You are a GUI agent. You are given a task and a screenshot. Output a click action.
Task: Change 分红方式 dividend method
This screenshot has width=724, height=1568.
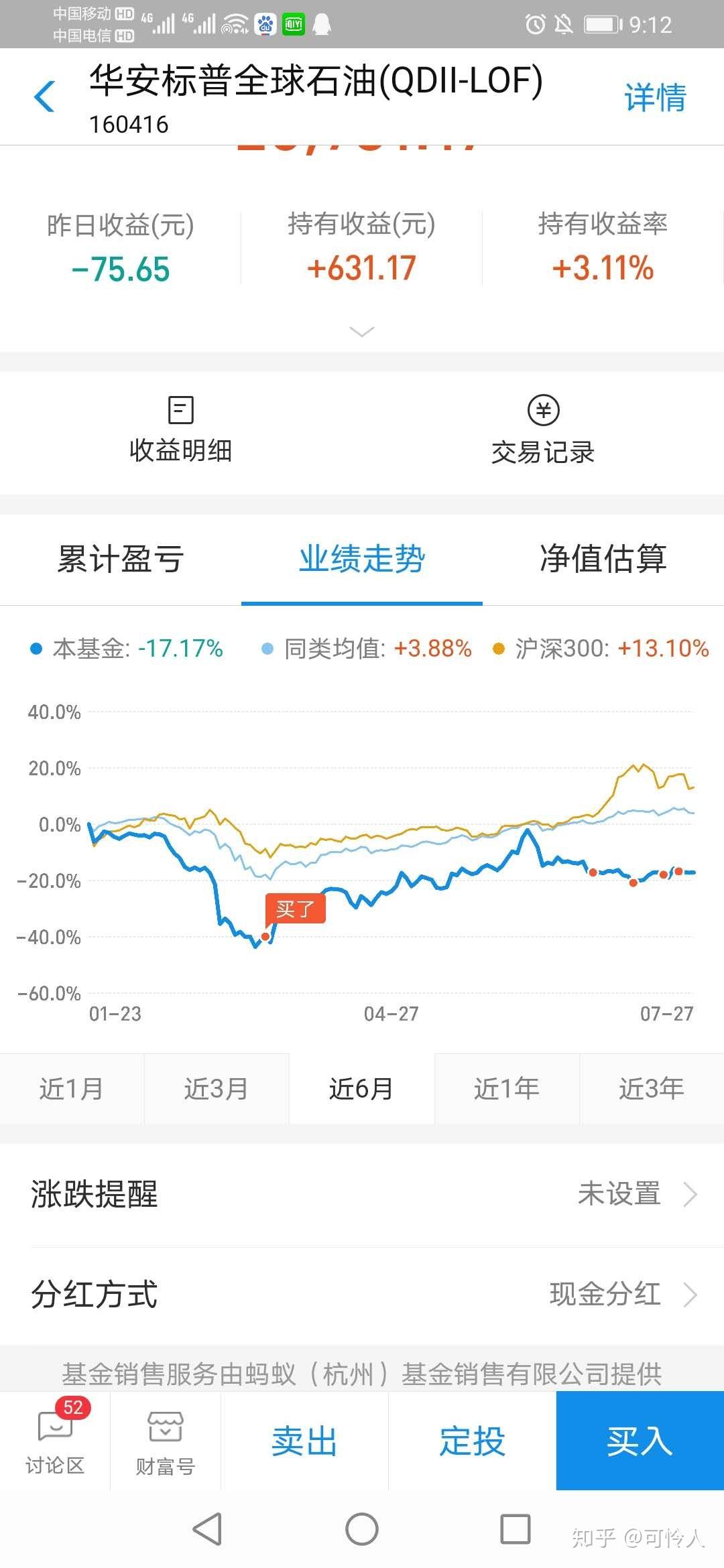(362, 1295)
